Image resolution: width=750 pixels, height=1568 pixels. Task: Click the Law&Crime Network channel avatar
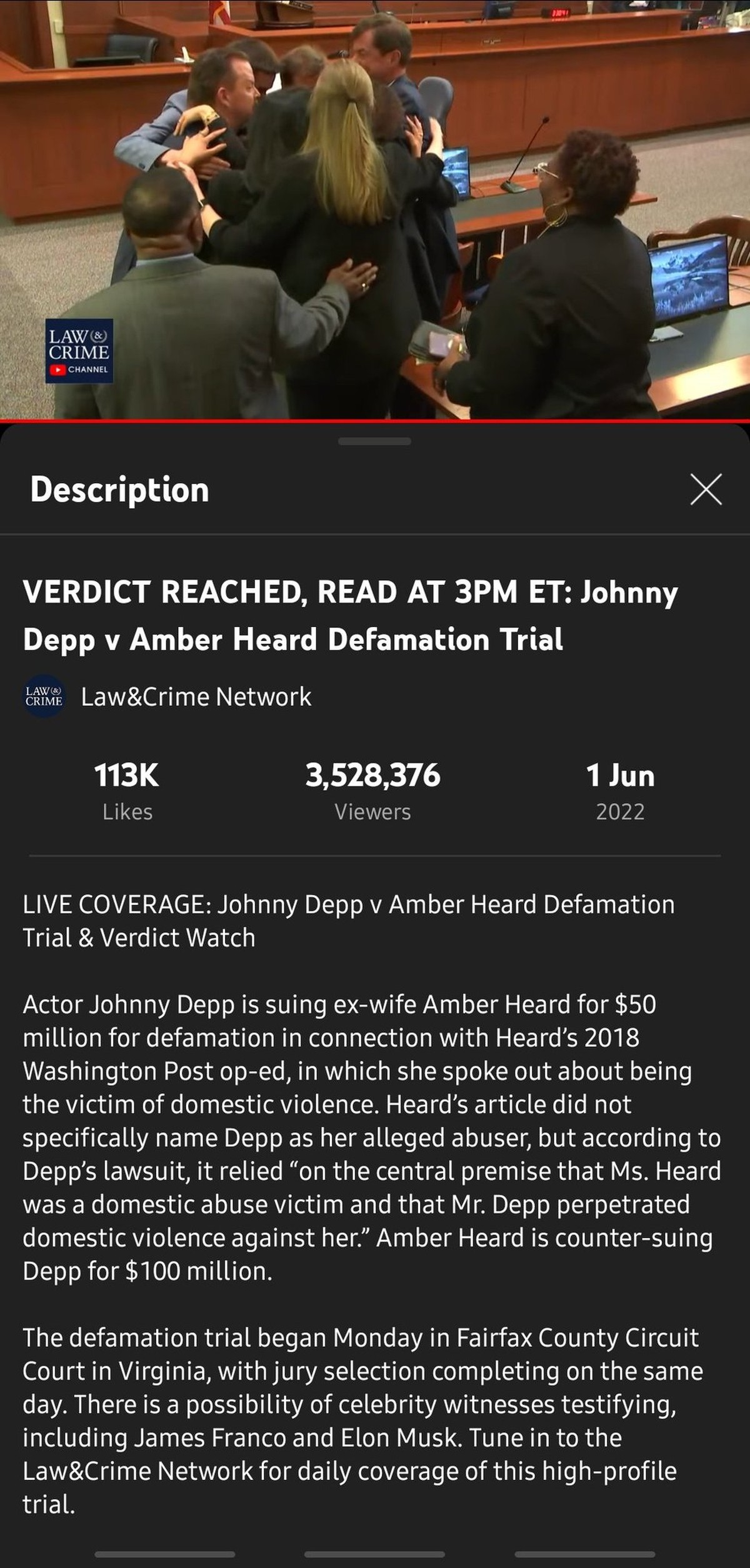pyautogui.click(x=44, y=697)
